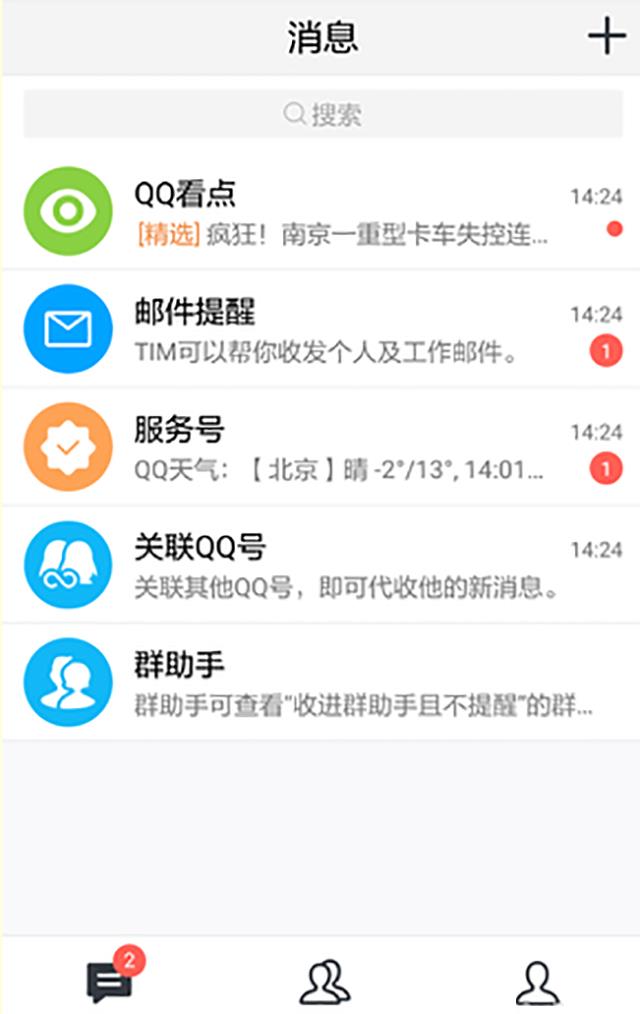The height and width of the screenshot is (1014, 640).
Task: Switch to the contacts tab
Action: 324,982
